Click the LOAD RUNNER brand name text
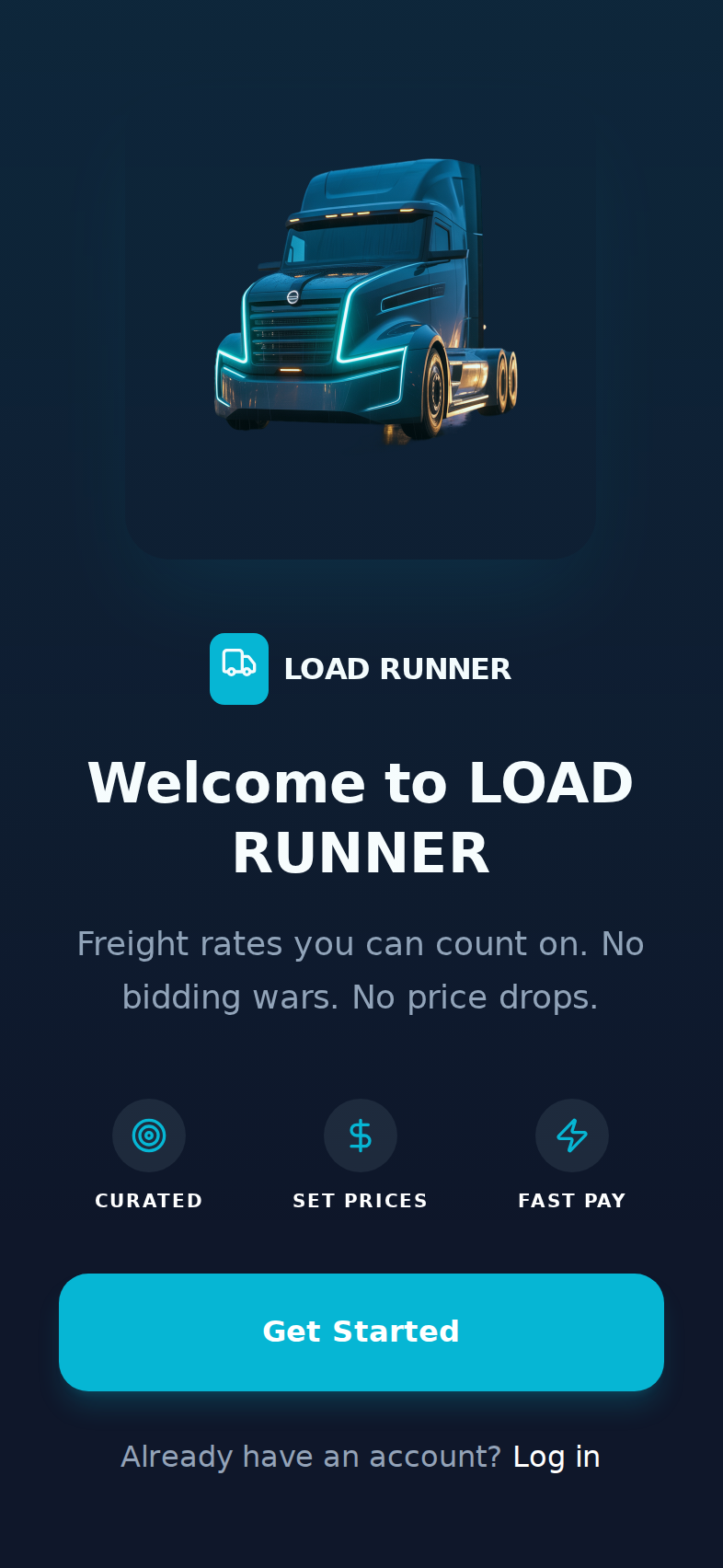The width and height of the screenshot is (723, 1568). (x=397, y=669)
